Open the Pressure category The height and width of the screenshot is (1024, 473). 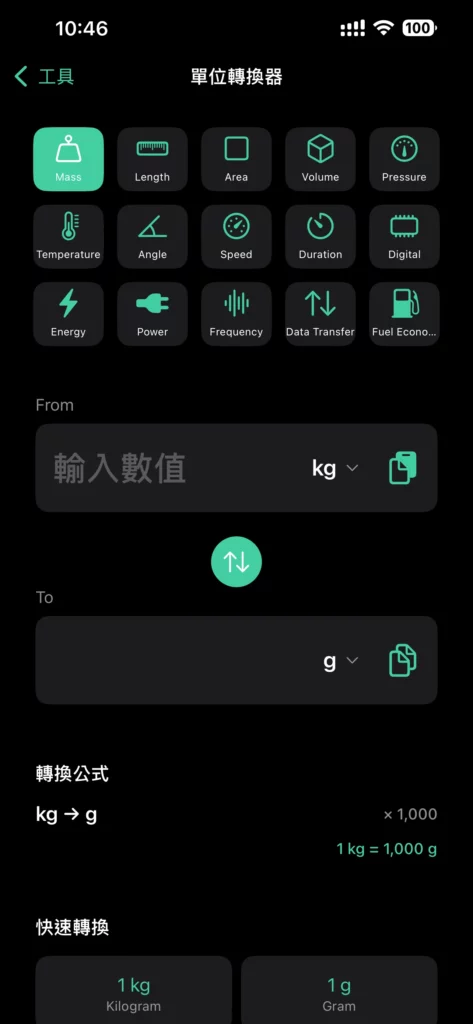(404, 159)
